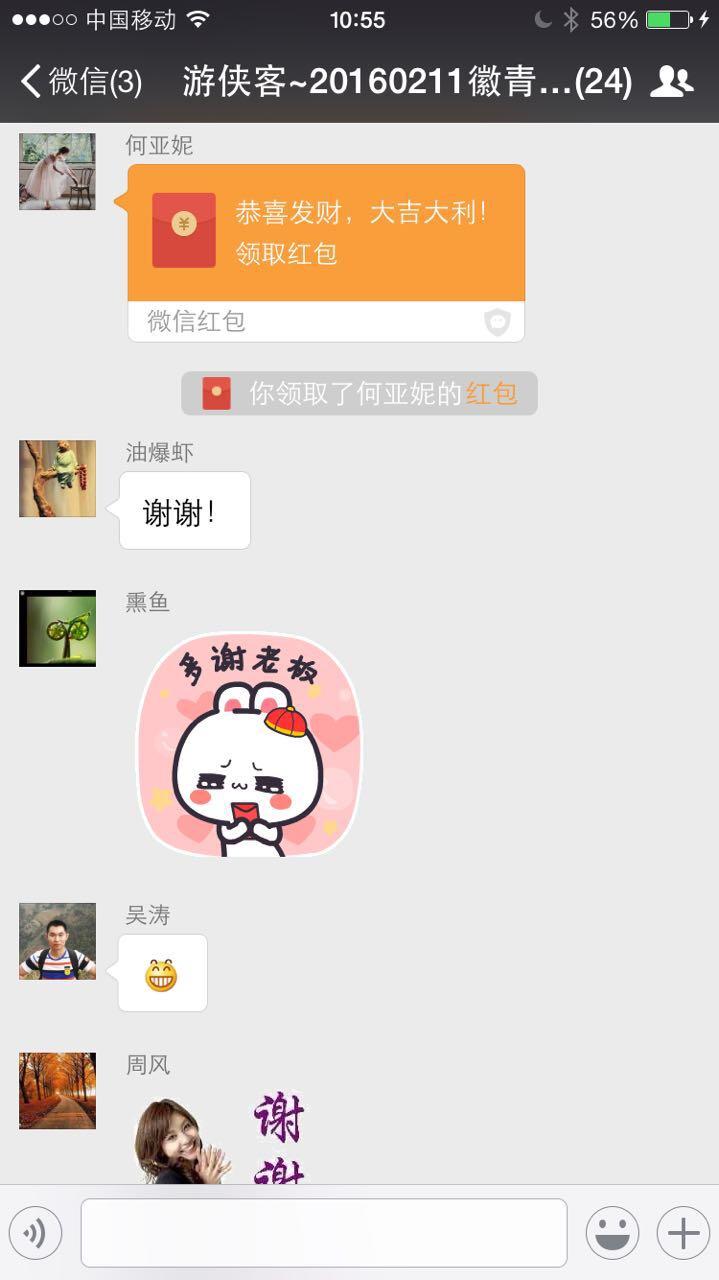Open 熏鱼's avatar profile
Screen dimensions: 719x1280
point(57,628)
